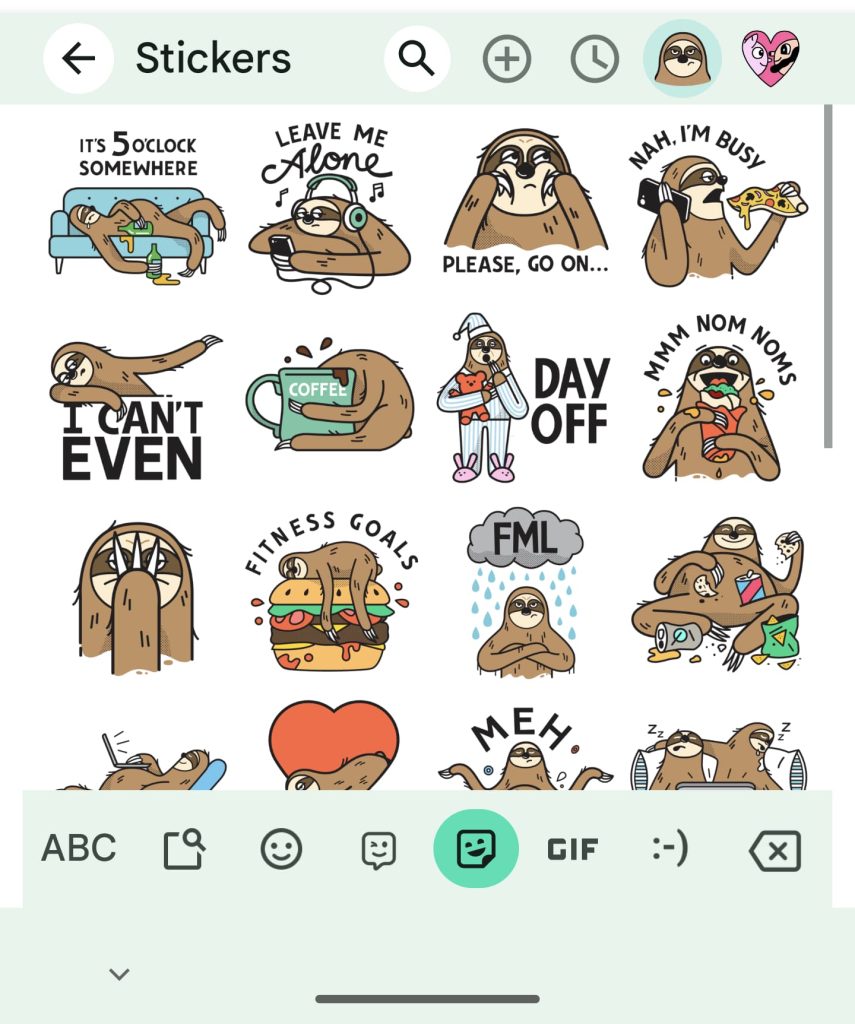Open the sticker chat bubble icon
This screenshot has height=1024, width=855.
[x=378, y=849]
